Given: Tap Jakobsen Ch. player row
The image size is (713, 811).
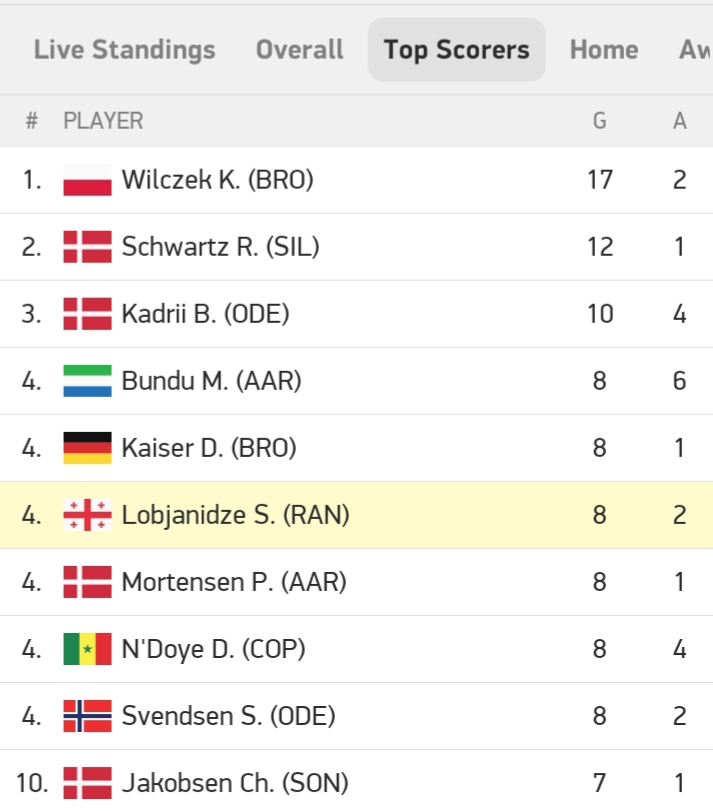Looking at the screenshot, I should pyautogui.click(x=235, y=783).
